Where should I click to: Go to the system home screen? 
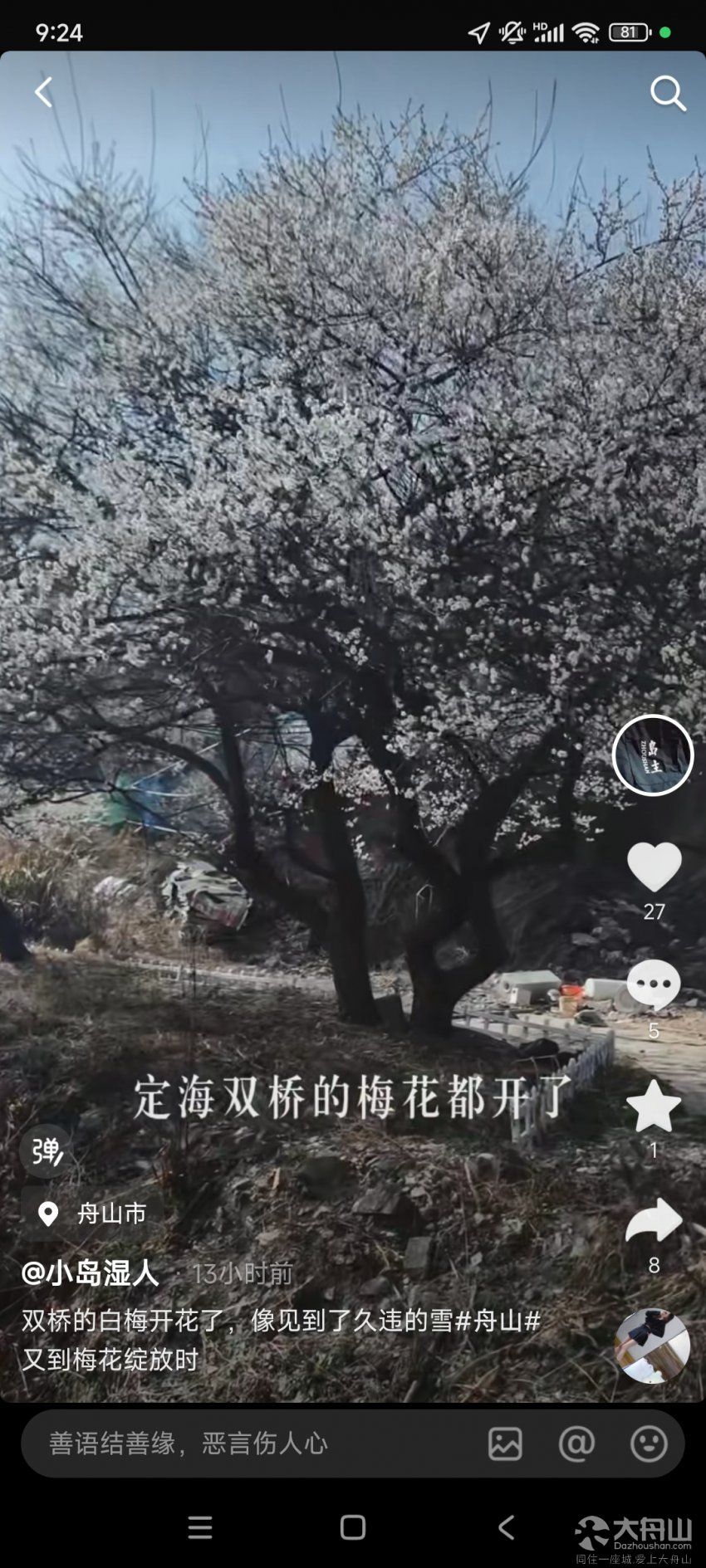click(x=353, y=1527)
